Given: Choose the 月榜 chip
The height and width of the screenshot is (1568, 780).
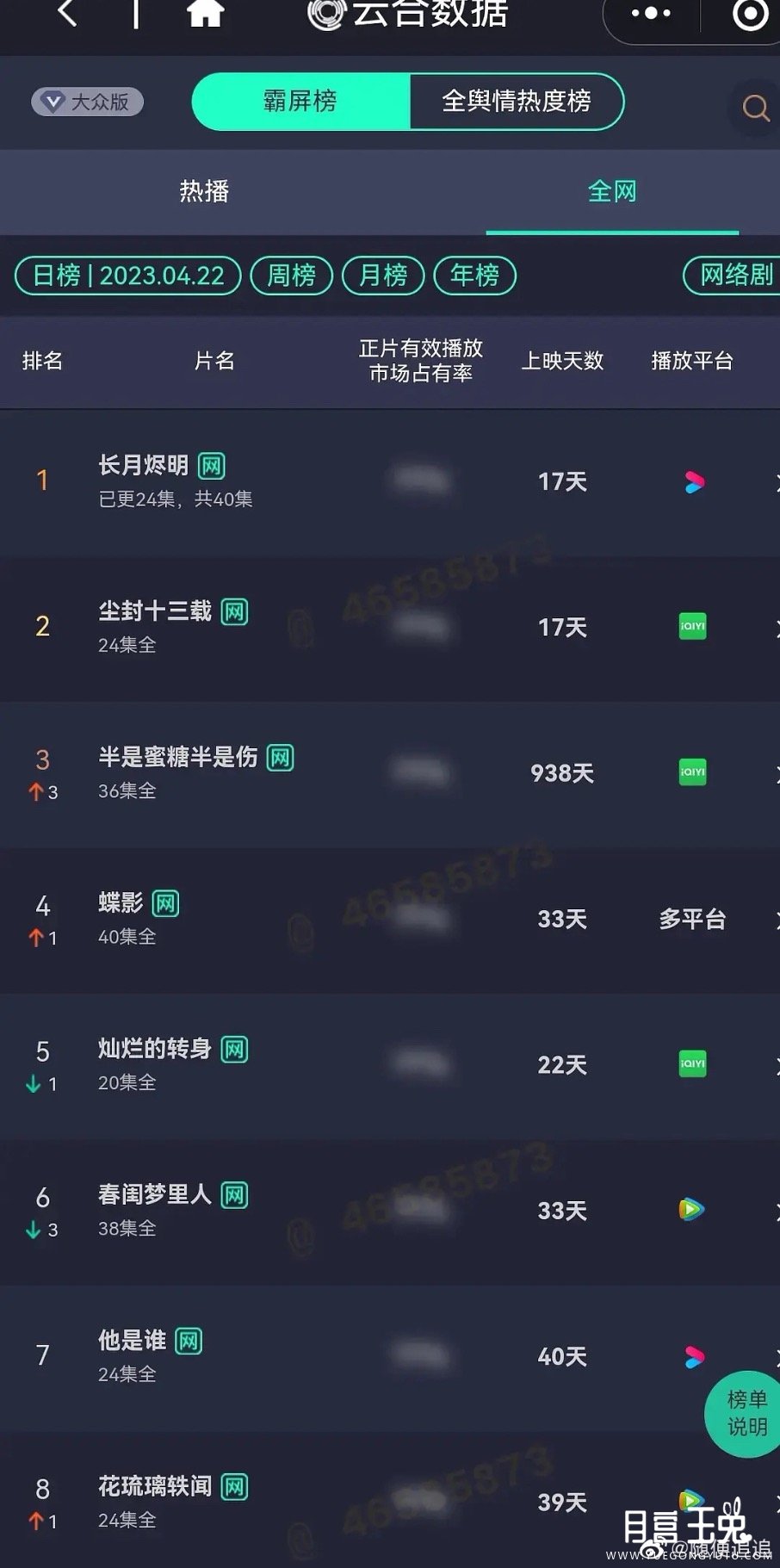Looking at the screenshot, I should click(x=383, y=276).
